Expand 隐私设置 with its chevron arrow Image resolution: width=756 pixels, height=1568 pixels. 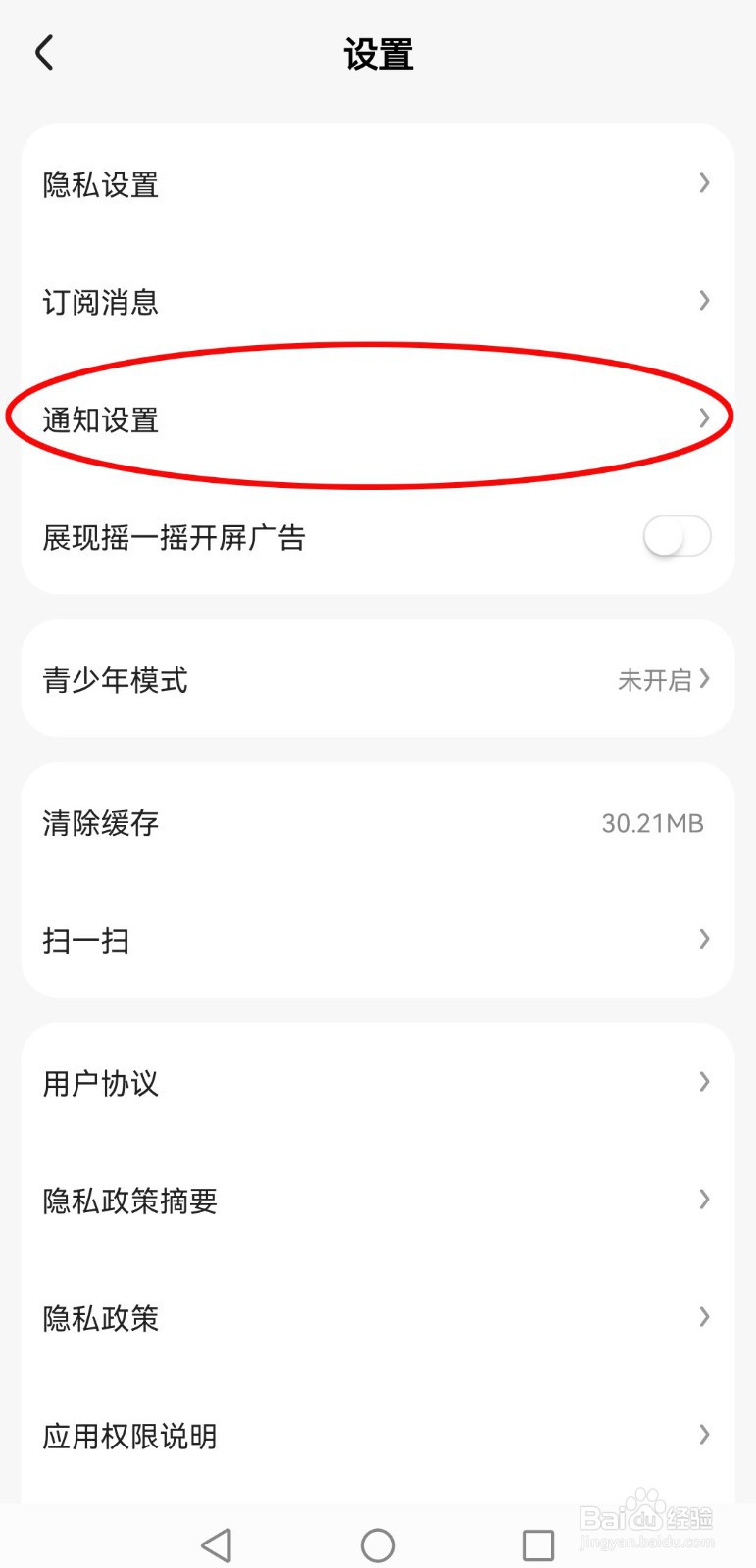tap(704, 183)
